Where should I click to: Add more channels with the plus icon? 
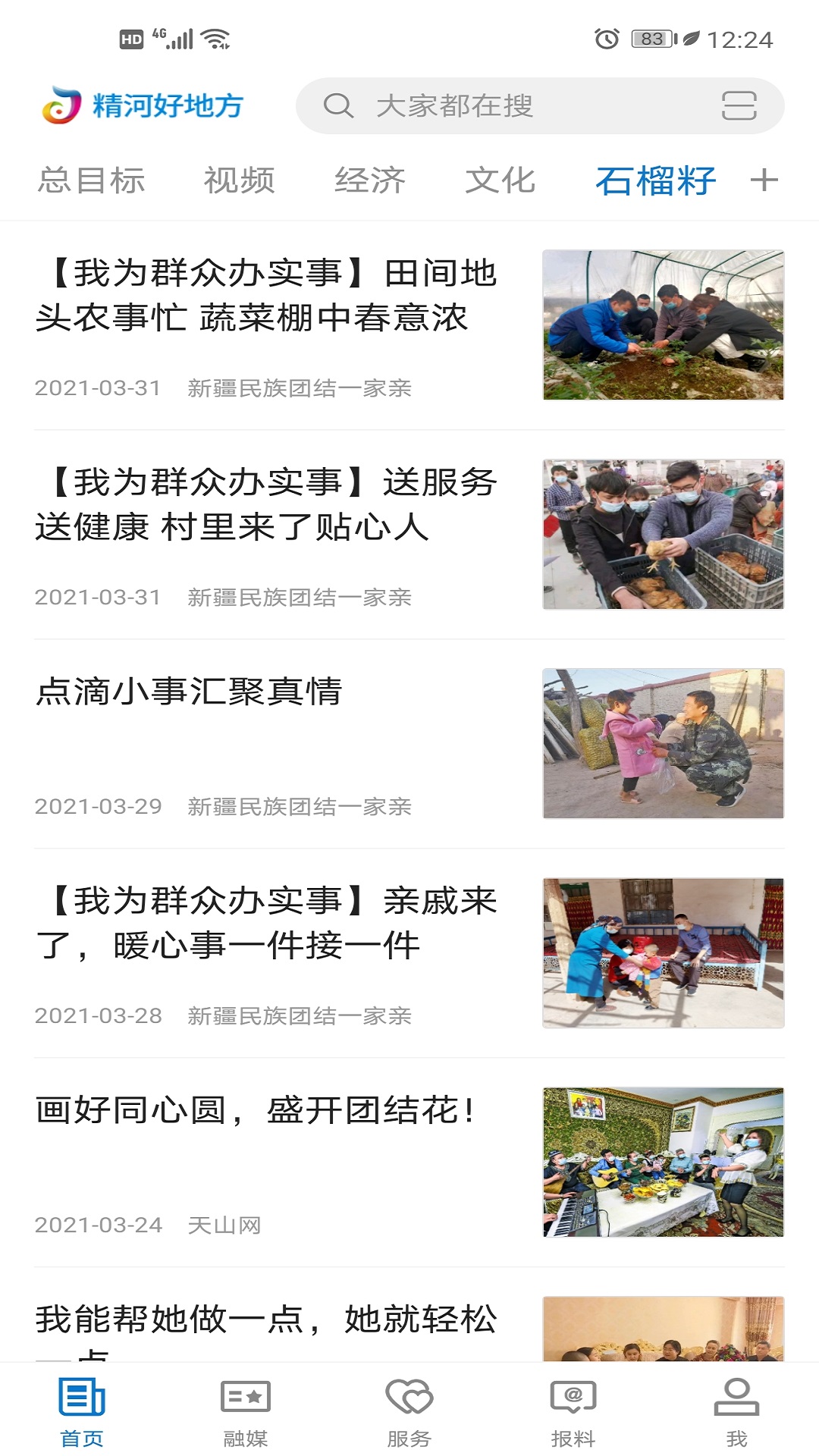(764, 180)
